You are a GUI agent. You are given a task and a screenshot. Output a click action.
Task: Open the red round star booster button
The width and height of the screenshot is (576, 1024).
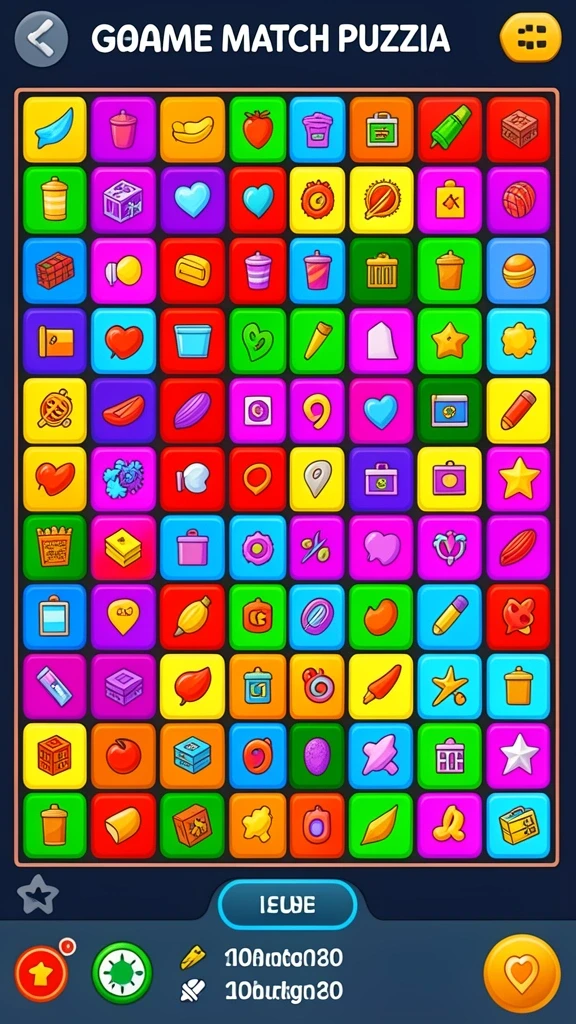click(41, 974)
